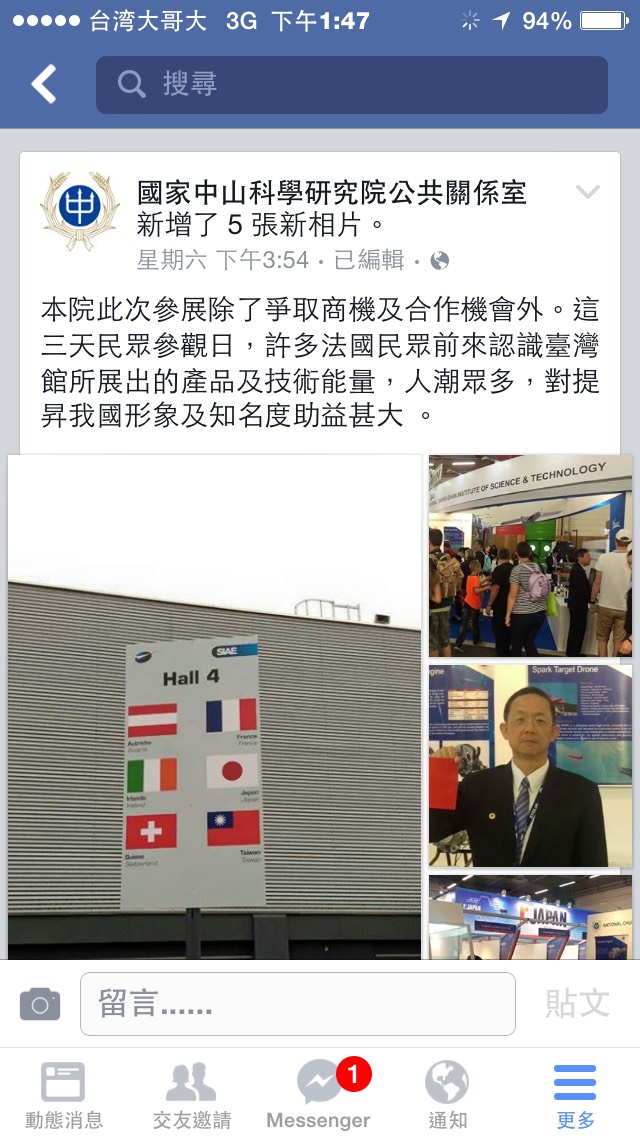Open the Japan pavilion photo
The width and height of the screenshot is (640, 1136).
(x=530, y=917)
